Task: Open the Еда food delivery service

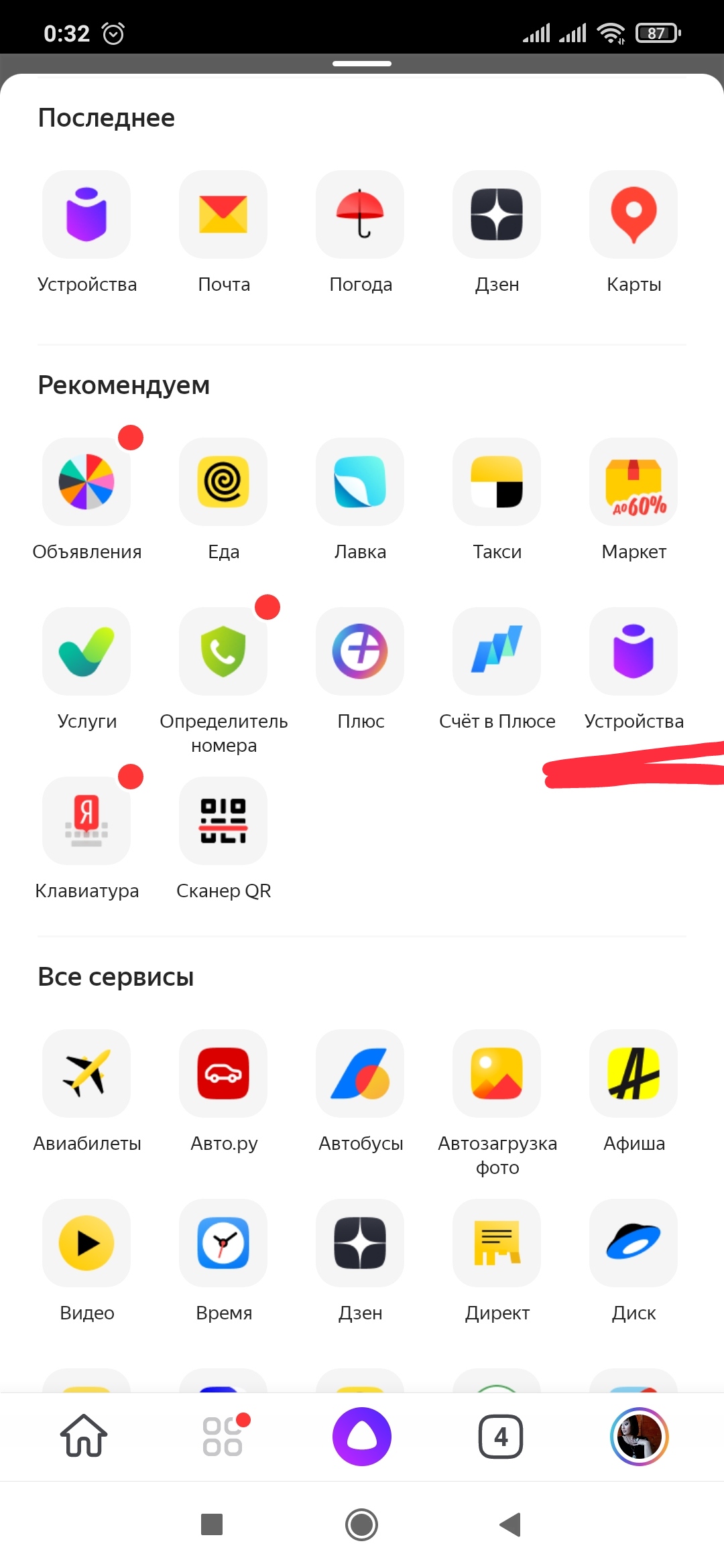Action: pos(223,482)
